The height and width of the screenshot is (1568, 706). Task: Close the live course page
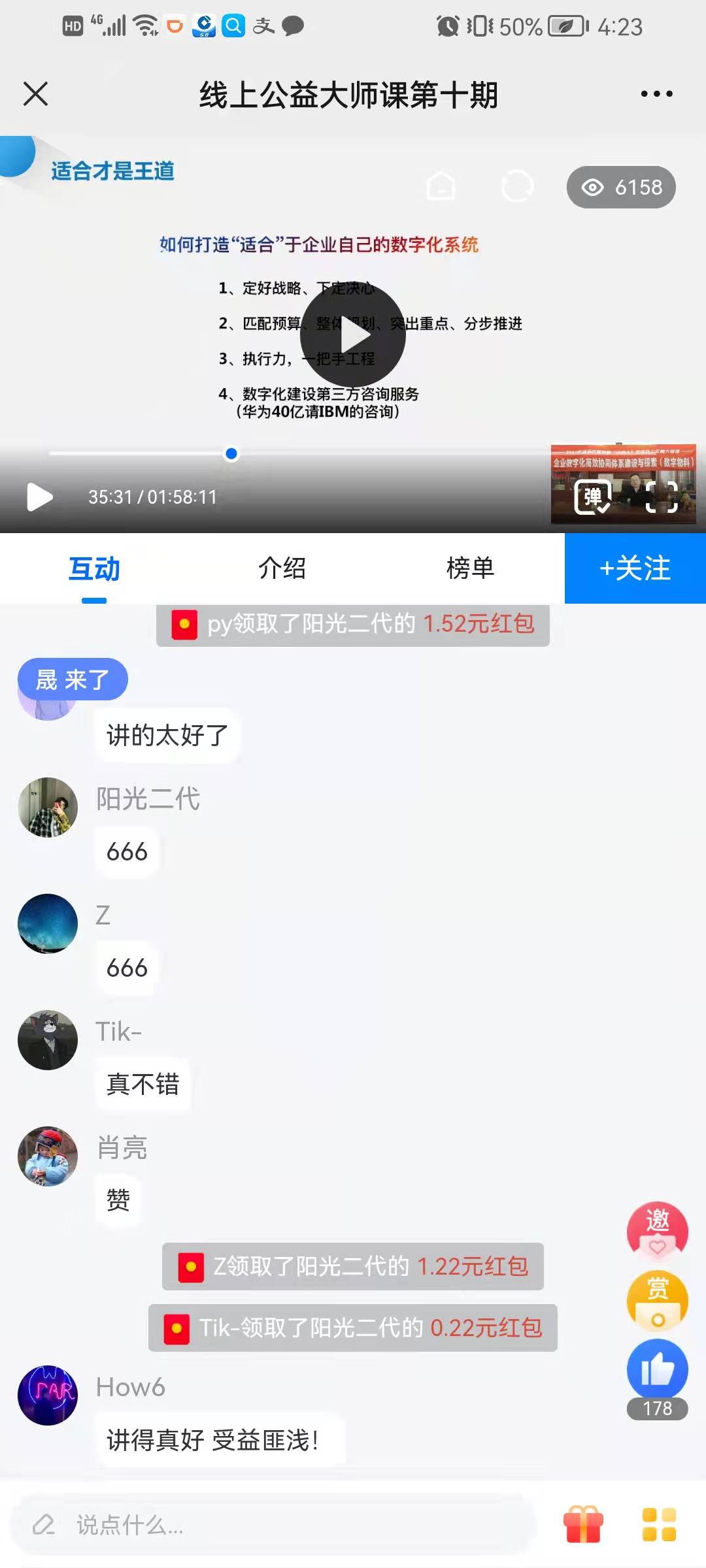pos(35,93)
